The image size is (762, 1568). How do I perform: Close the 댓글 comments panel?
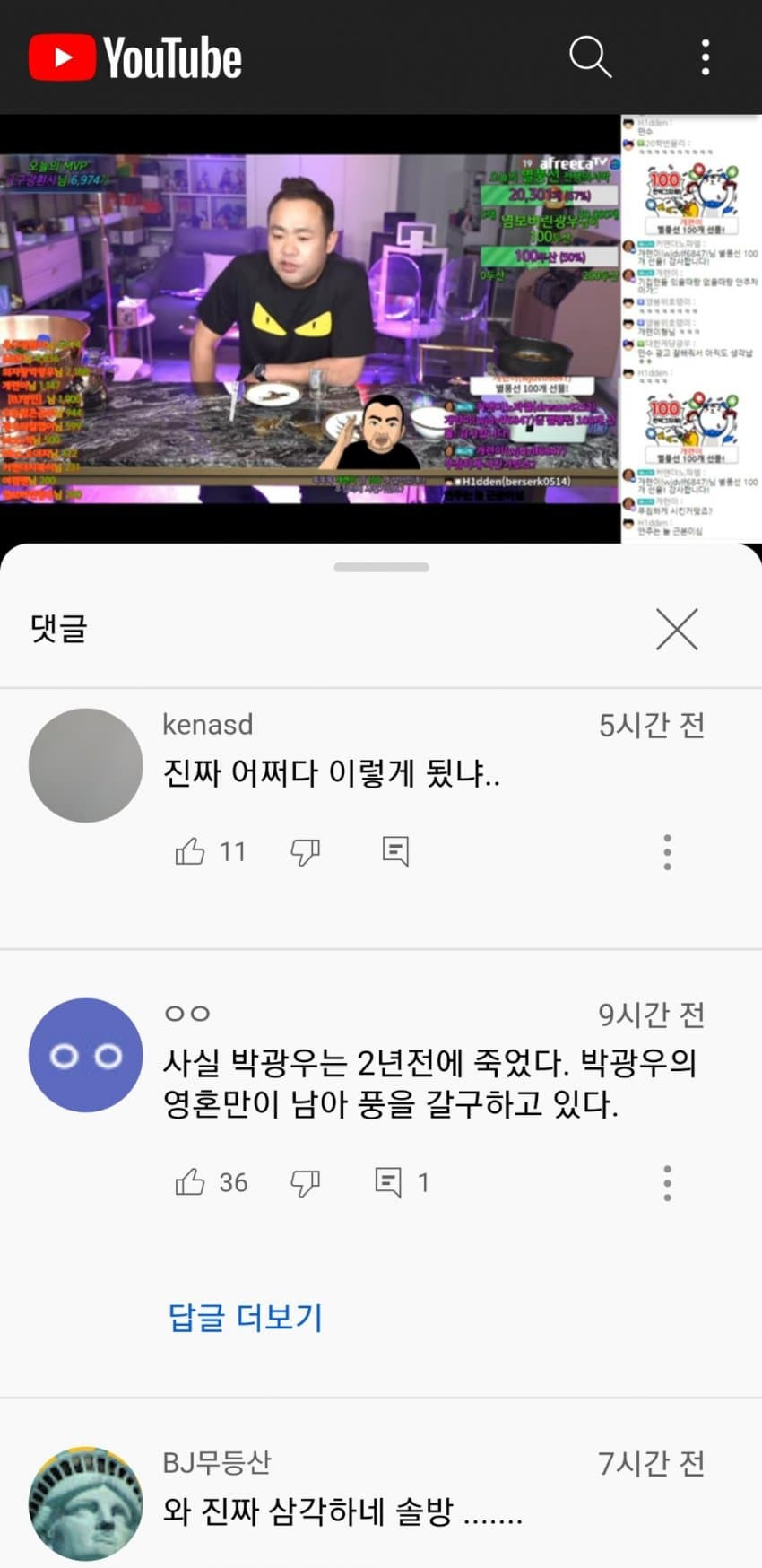677,628
